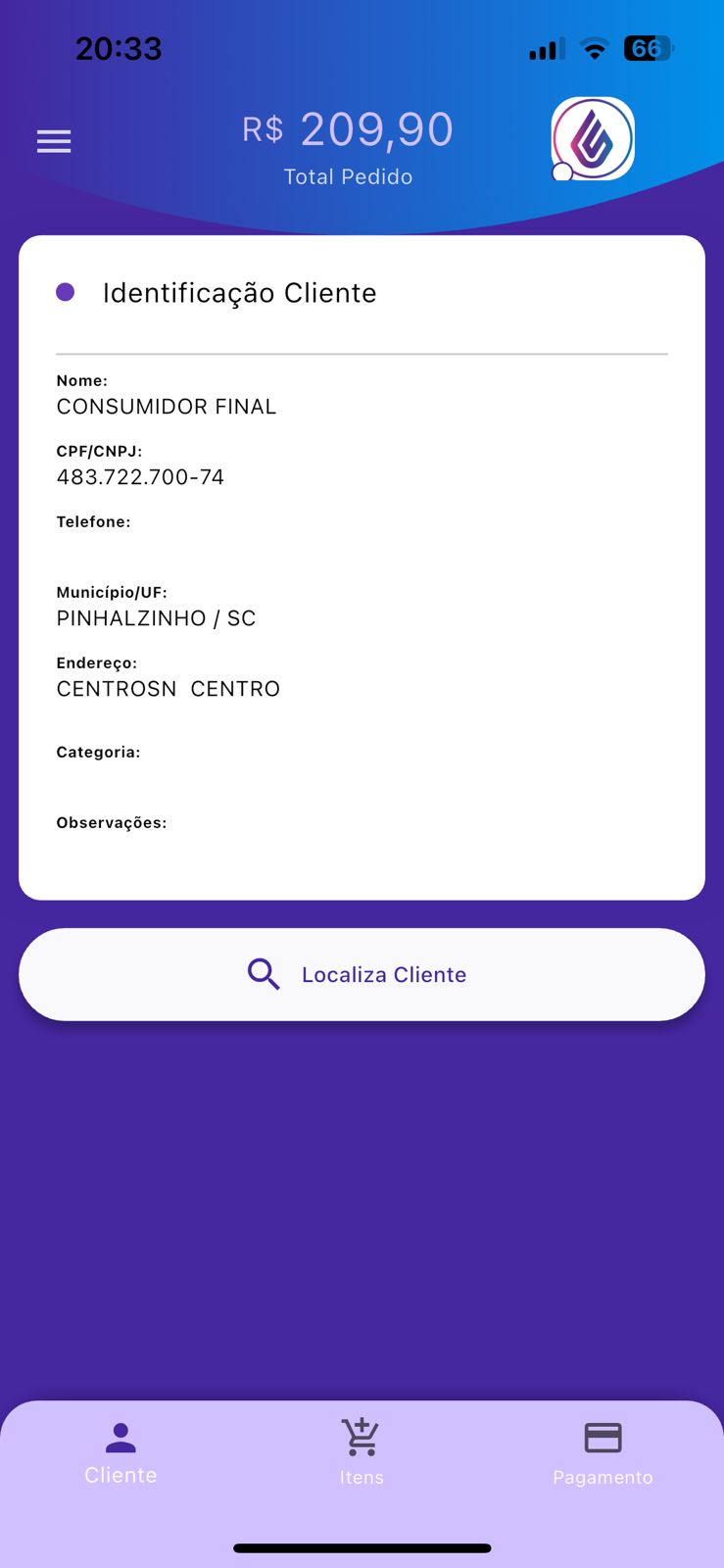Tap the battery indicator showing 66
This screenshot has height=1568, width=724.
tap(649, 47)
